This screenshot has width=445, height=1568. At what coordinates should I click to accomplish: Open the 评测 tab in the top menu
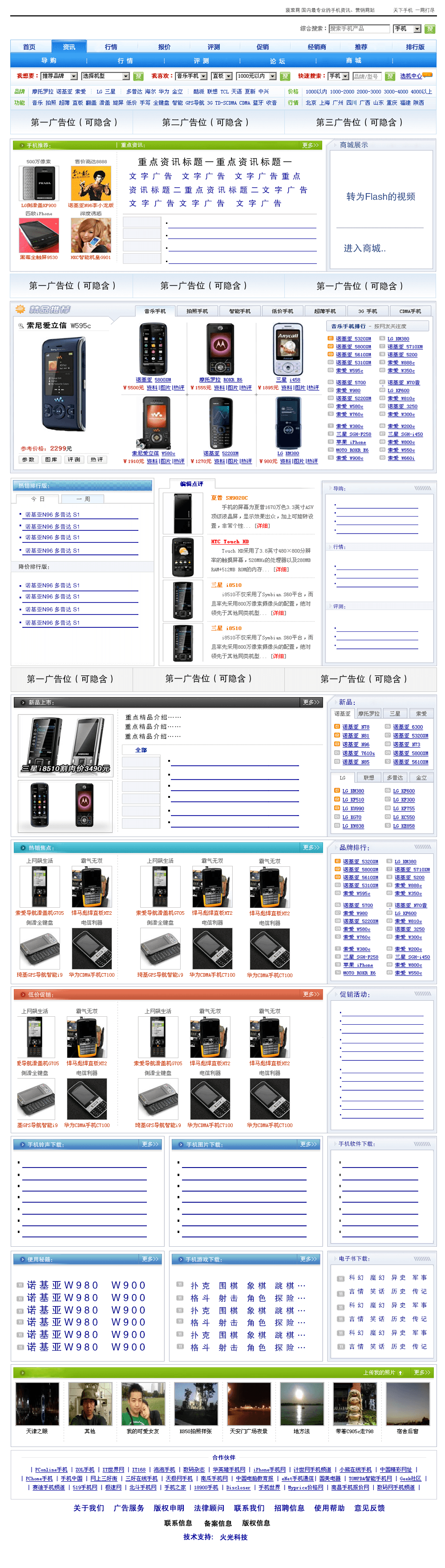214,47
